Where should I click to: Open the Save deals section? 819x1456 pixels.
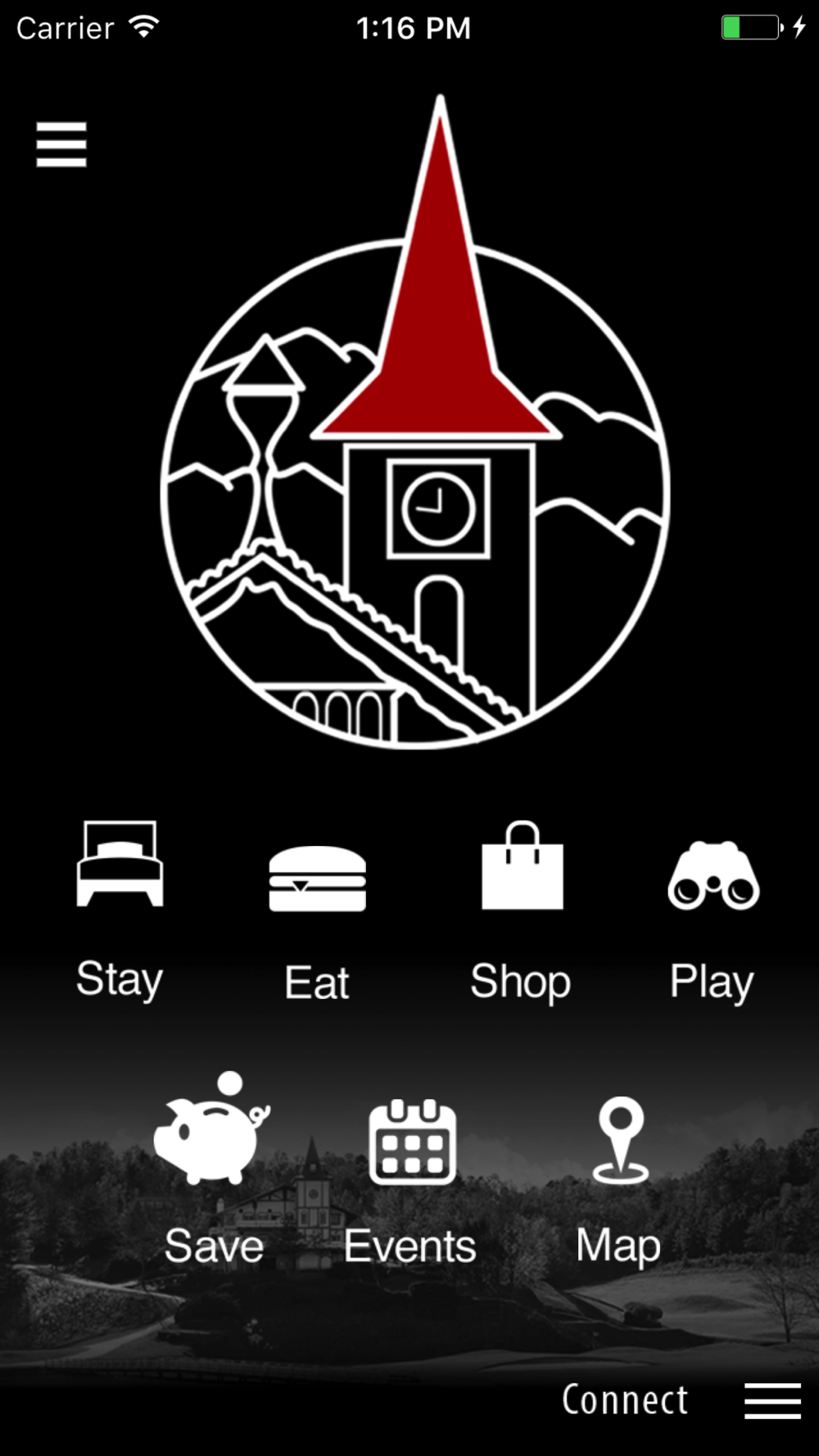pyautogui.click(x=213, y=1169)
